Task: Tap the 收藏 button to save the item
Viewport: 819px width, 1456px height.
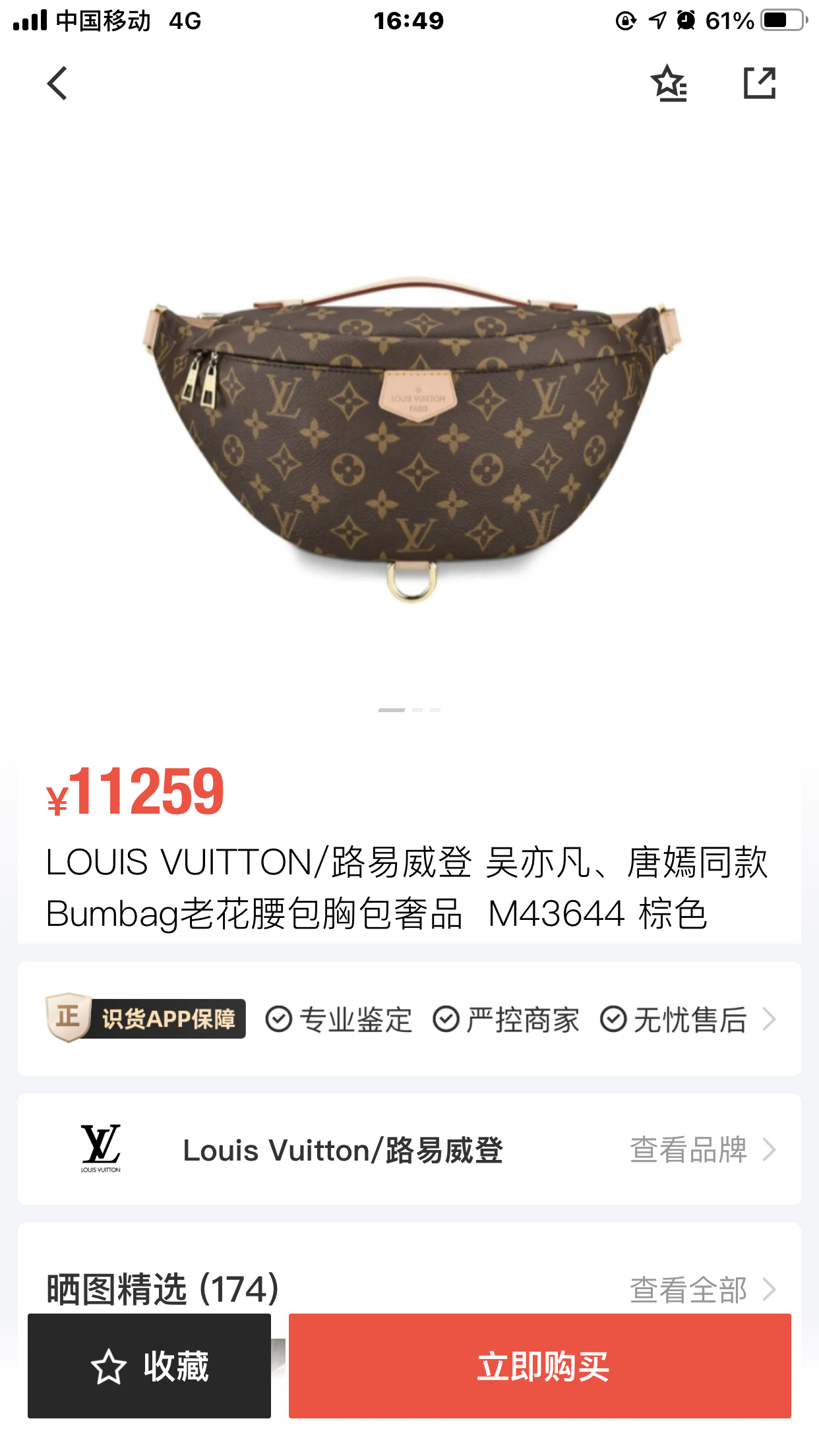Action: tap(149, 1366)
